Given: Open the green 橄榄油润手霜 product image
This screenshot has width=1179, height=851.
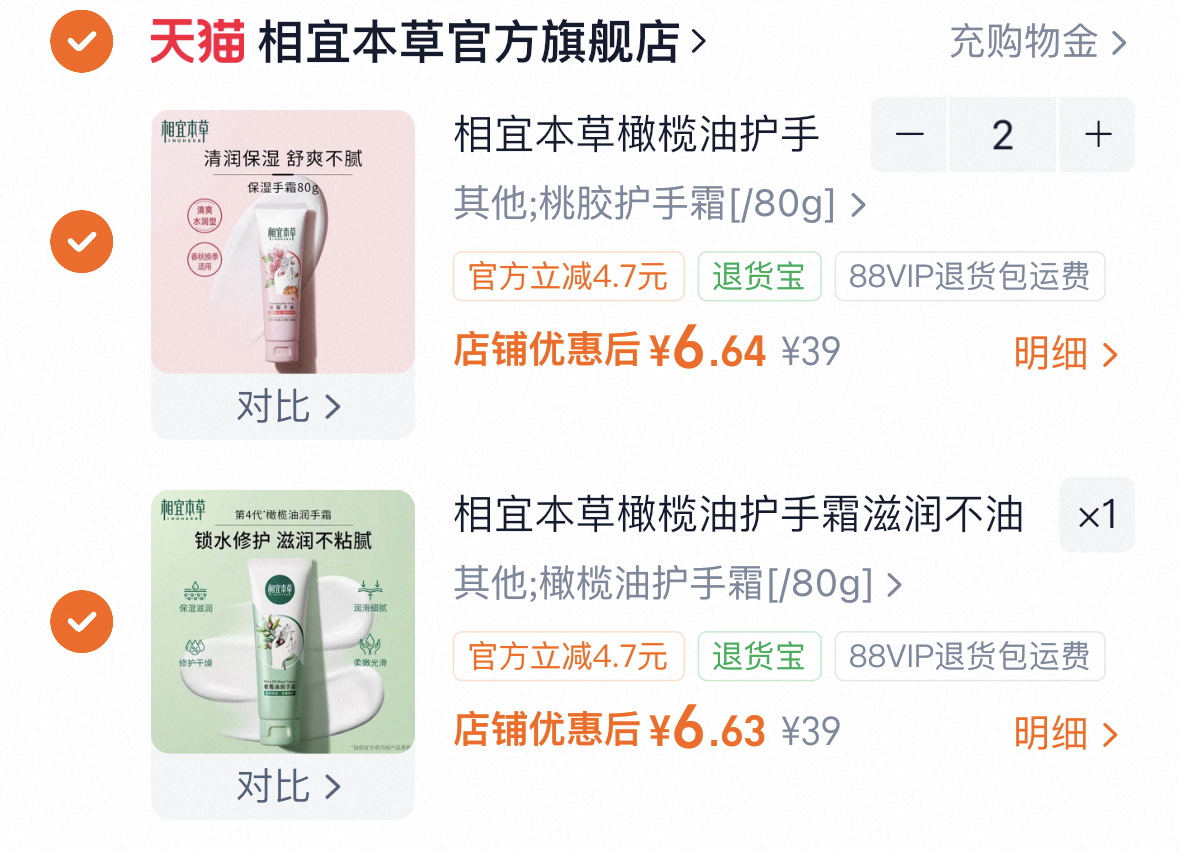Looking at the screenshot, I should [x=283, y=621].
